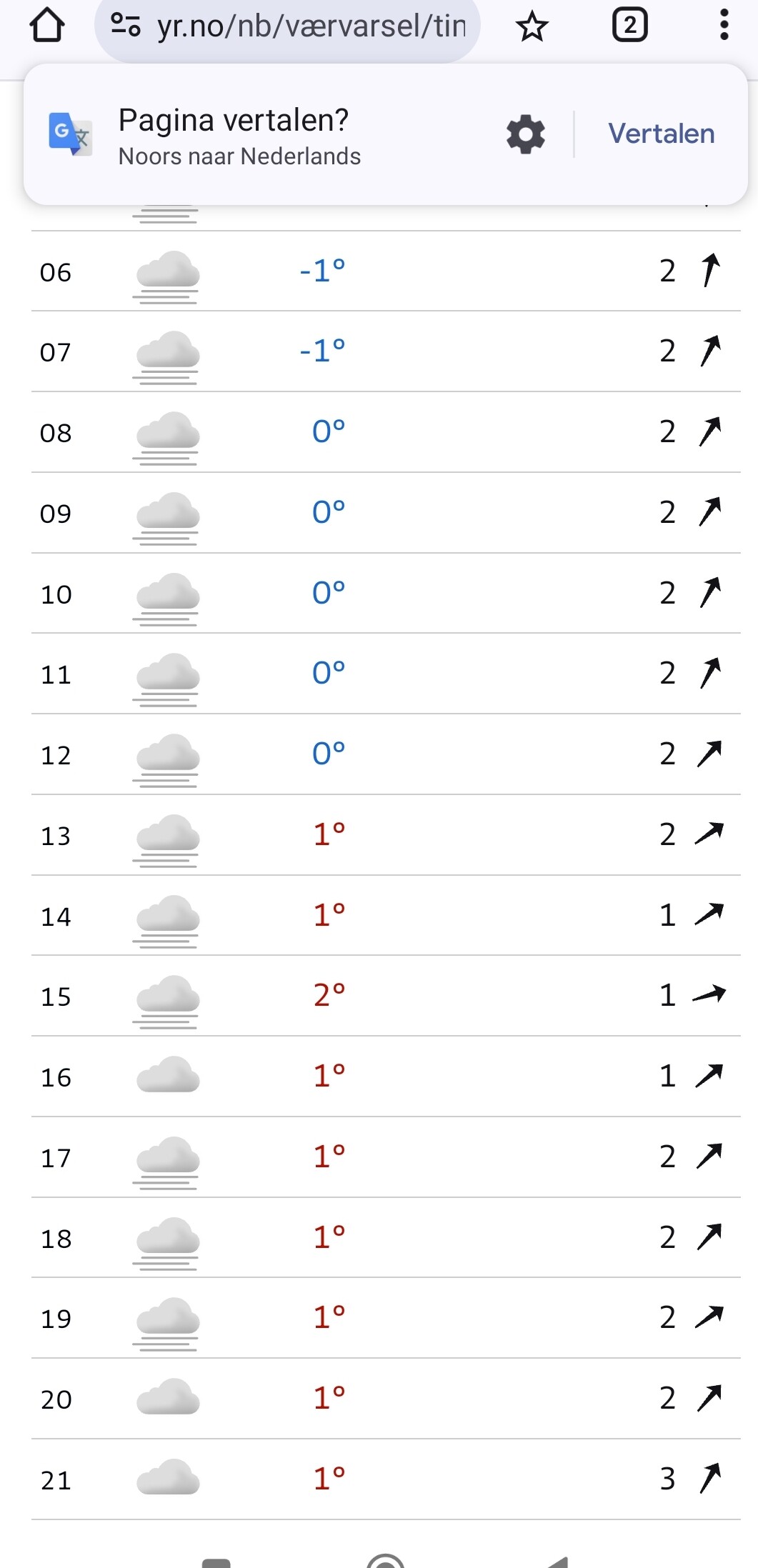
Task: Bookmark this page with the star
Action: [532, 26]
